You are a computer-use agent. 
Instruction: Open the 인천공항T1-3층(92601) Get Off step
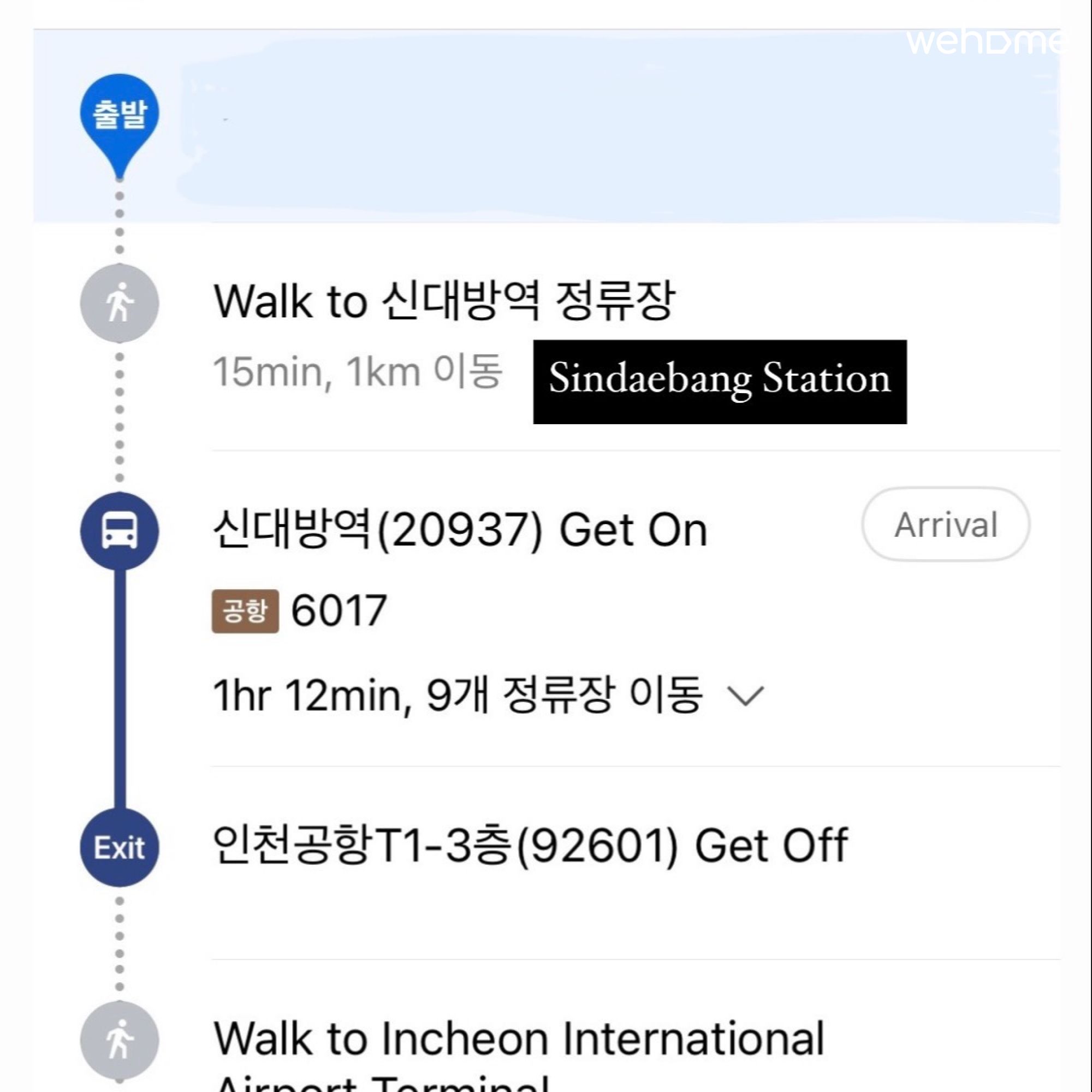coord(530,846)
